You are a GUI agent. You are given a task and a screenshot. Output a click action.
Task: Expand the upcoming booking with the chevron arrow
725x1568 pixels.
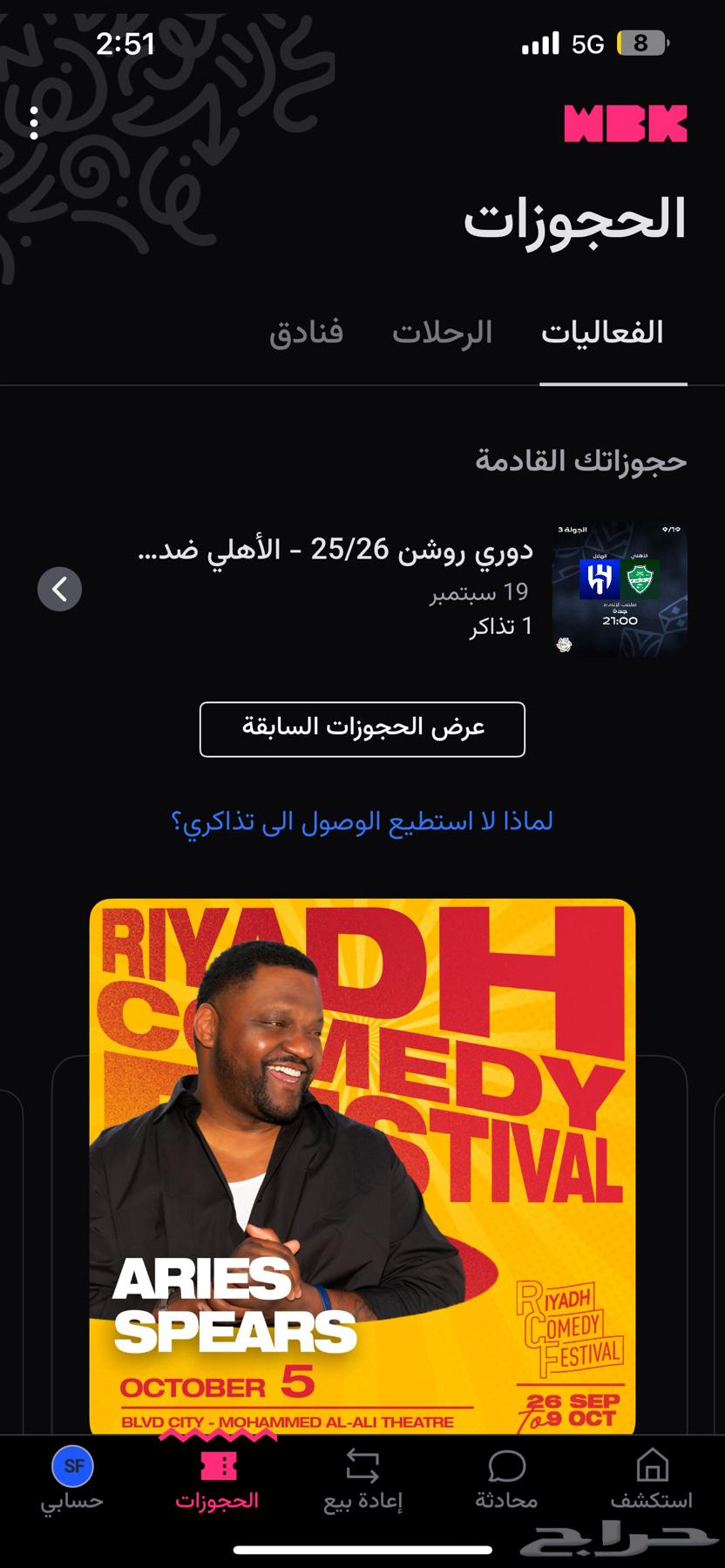[59, 589]
